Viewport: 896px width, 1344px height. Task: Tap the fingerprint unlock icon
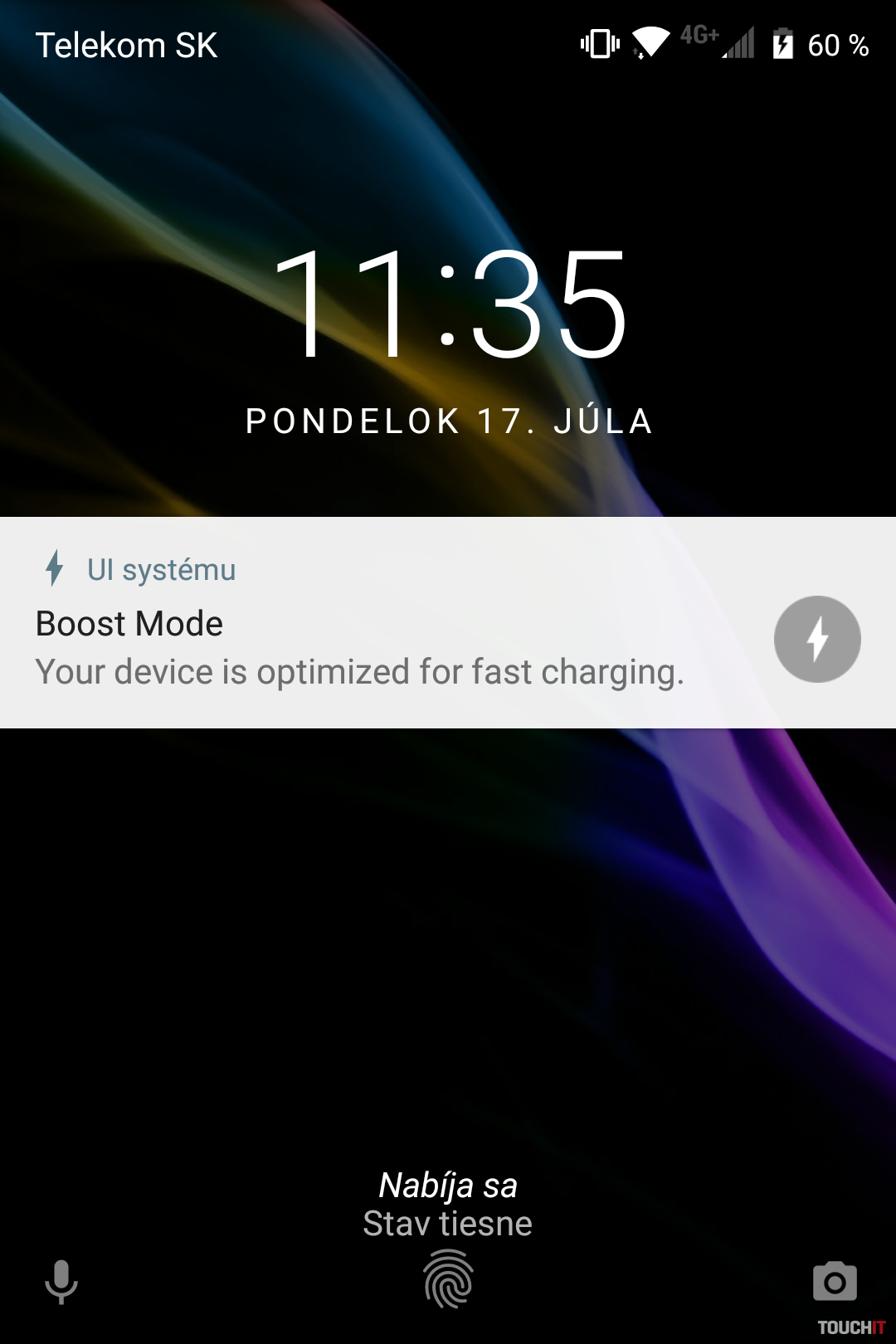(x=448, y=1280)
